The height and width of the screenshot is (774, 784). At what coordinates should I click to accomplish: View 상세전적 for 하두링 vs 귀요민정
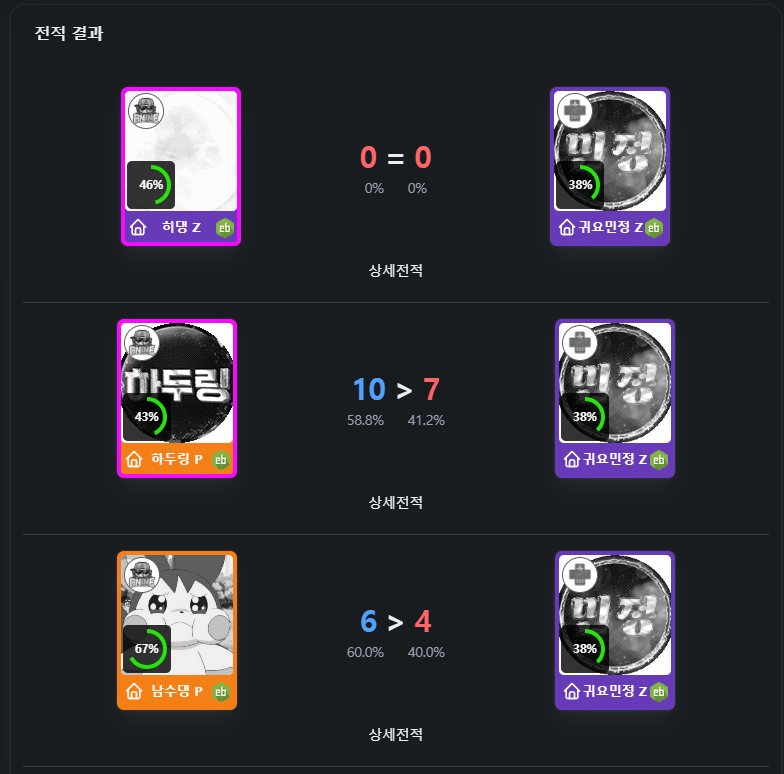395,502
